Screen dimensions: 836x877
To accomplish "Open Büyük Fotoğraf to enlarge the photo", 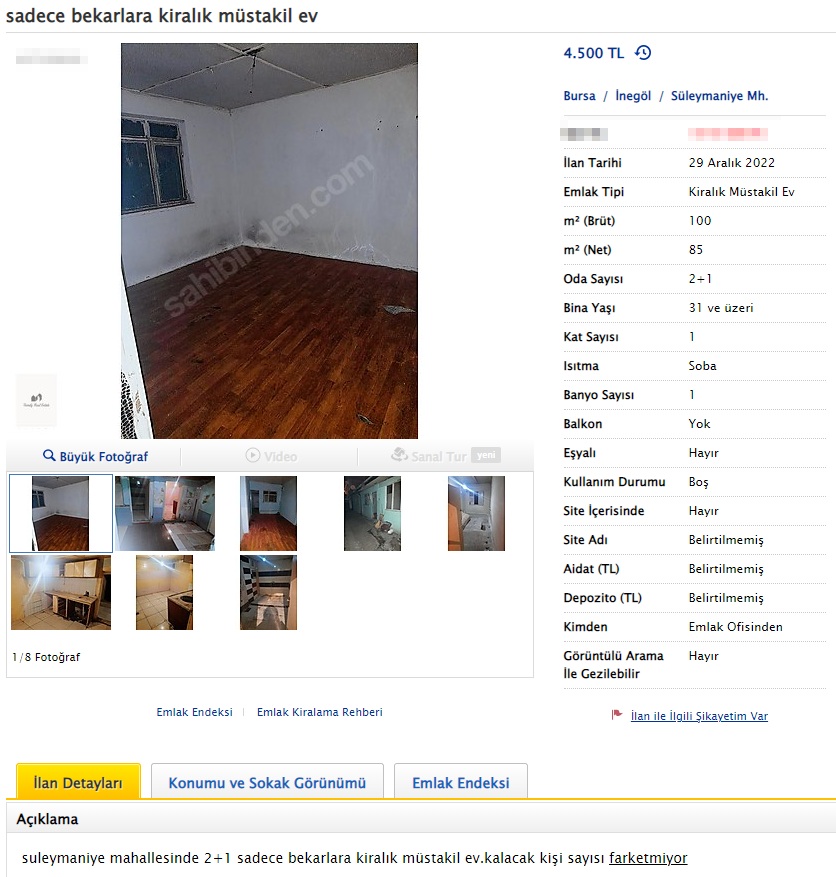I will [x=95, y=456].
